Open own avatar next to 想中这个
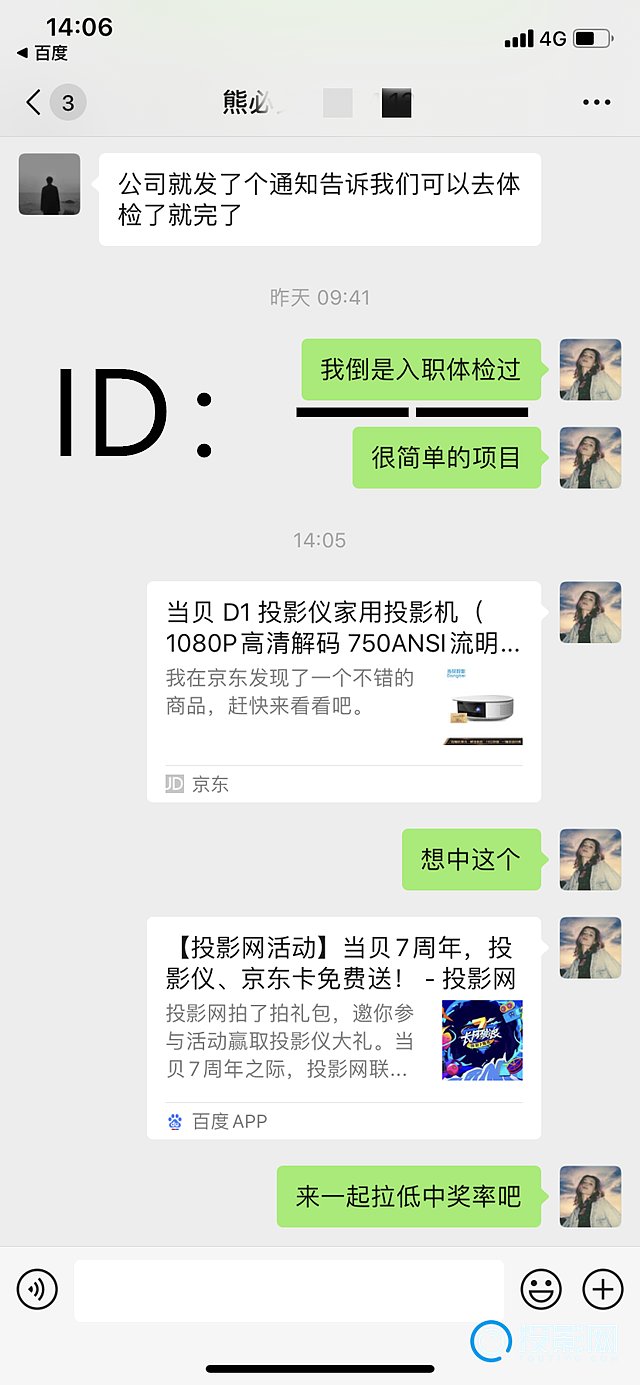640x1385 pixels. [590, 860]
